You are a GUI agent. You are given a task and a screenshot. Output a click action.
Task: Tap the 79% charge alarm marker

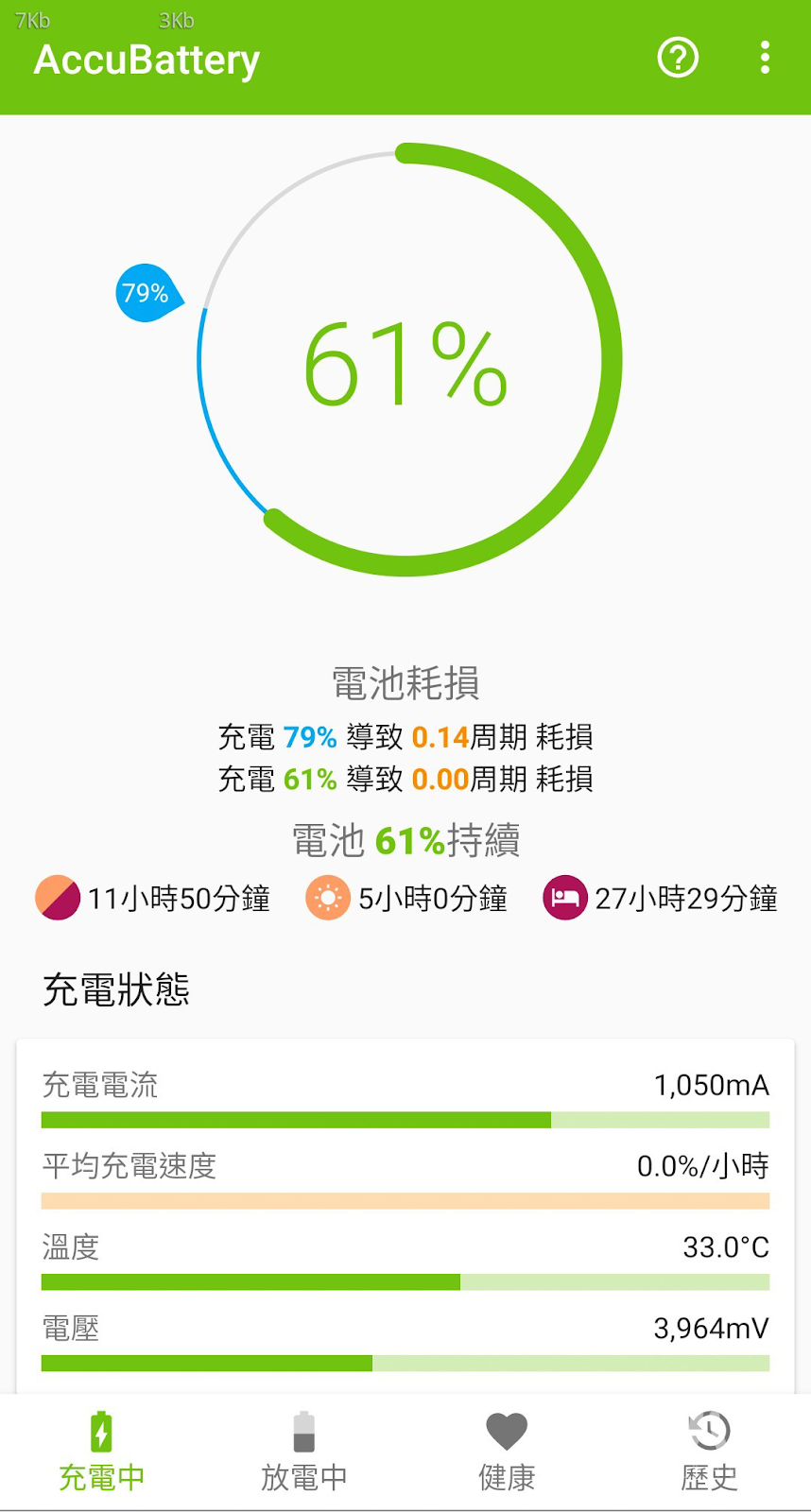click(x=147, y=293)
